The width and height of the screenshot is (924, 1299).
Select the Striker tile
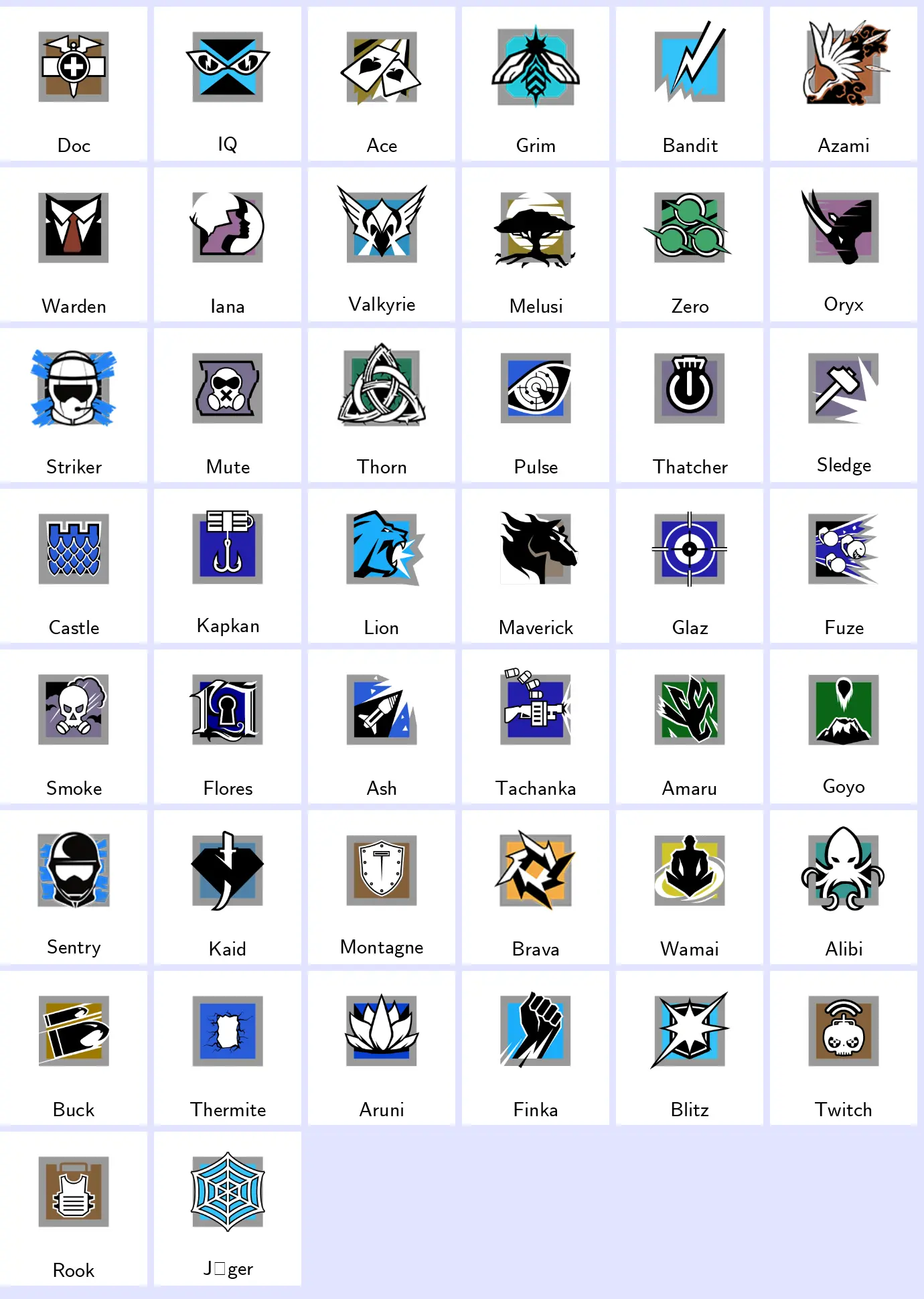coord(74,405)
